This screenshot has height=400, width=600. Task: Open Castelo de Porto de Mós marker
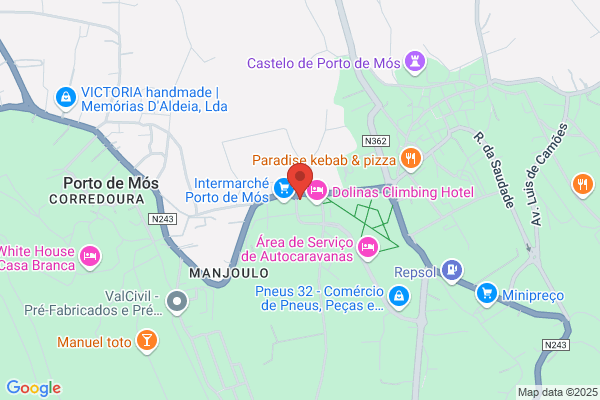pyautogui.click(x=415, y=62)
